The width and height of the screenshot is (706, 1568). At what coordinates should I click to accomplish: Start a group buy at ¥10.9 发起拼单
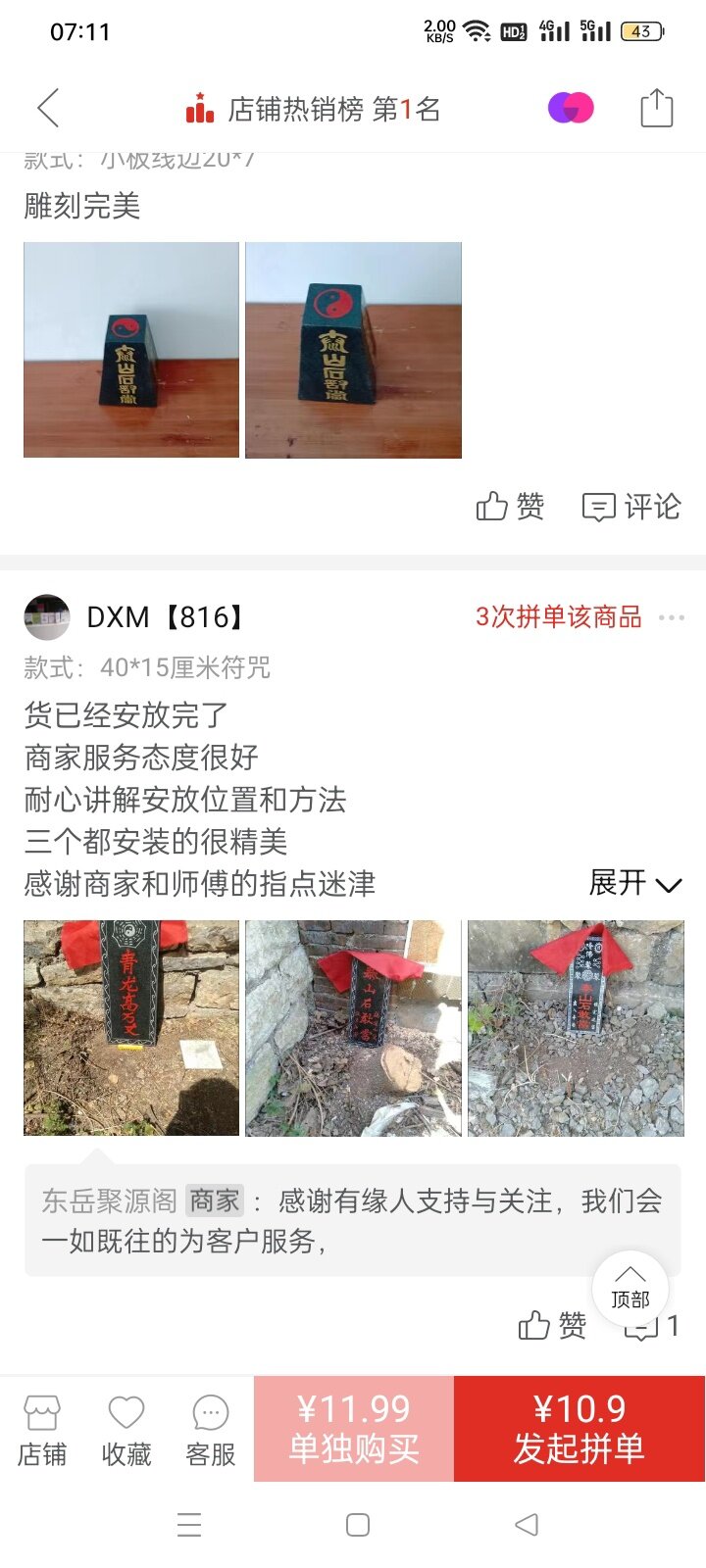coord(580,1428)
